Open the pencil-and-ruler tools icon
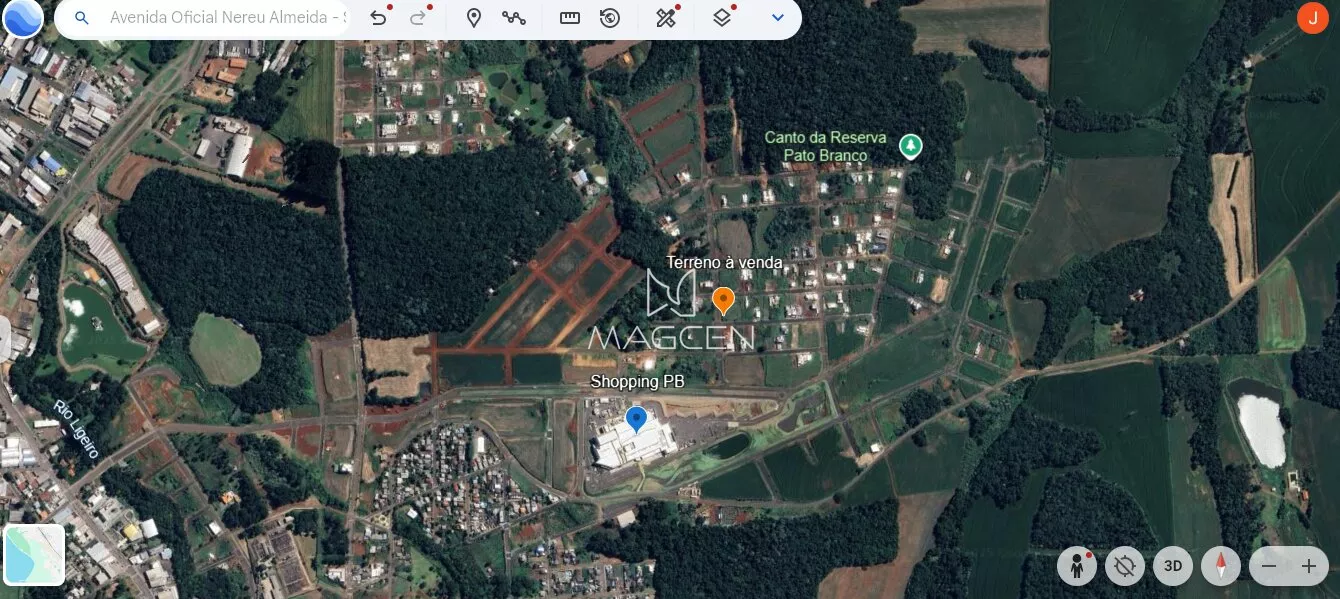Image resolution: width=1340 pixels, height=599 pixels. coord(666,18)
